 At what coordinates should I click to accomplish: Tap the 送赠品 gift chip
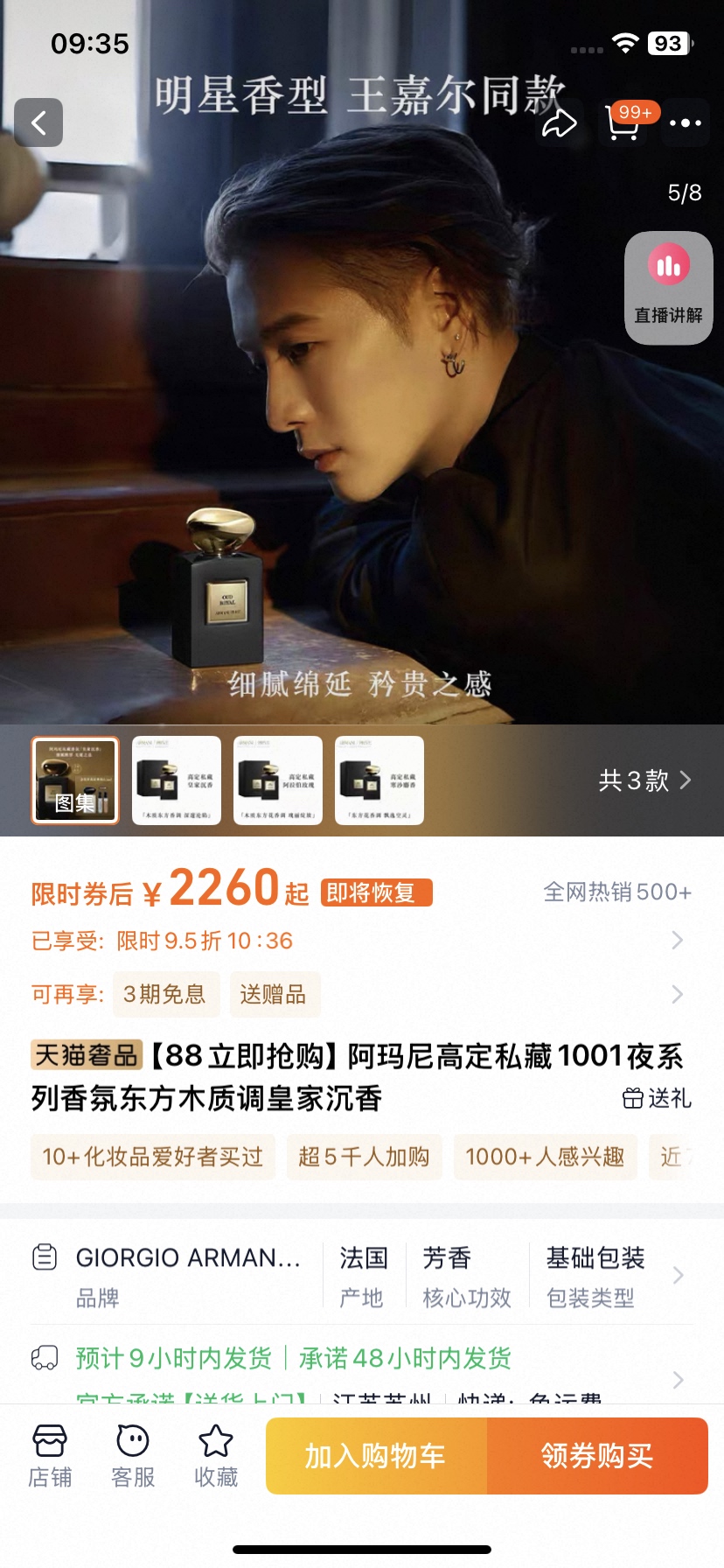274,994
